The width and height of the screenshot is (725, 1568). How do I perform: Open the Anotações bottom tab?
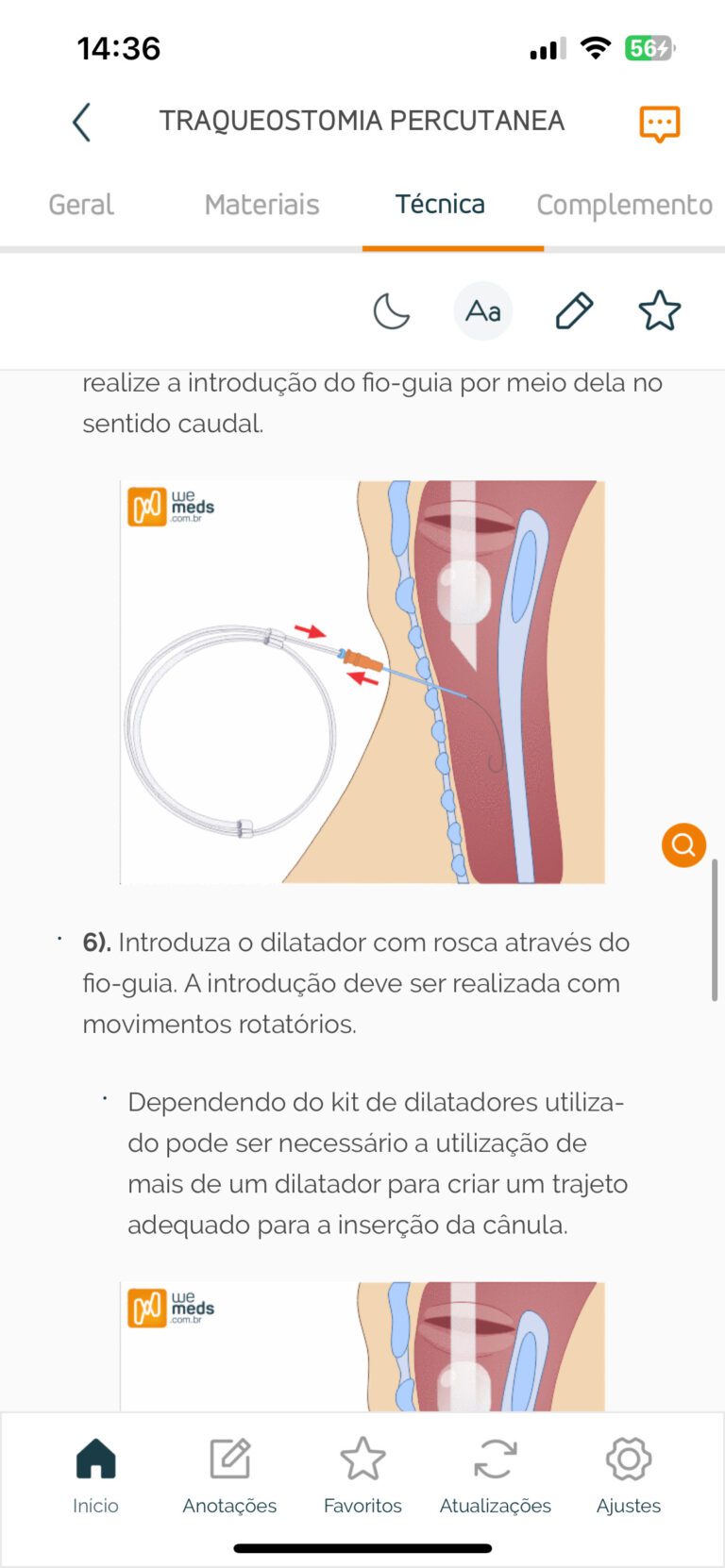[229, 1476]
